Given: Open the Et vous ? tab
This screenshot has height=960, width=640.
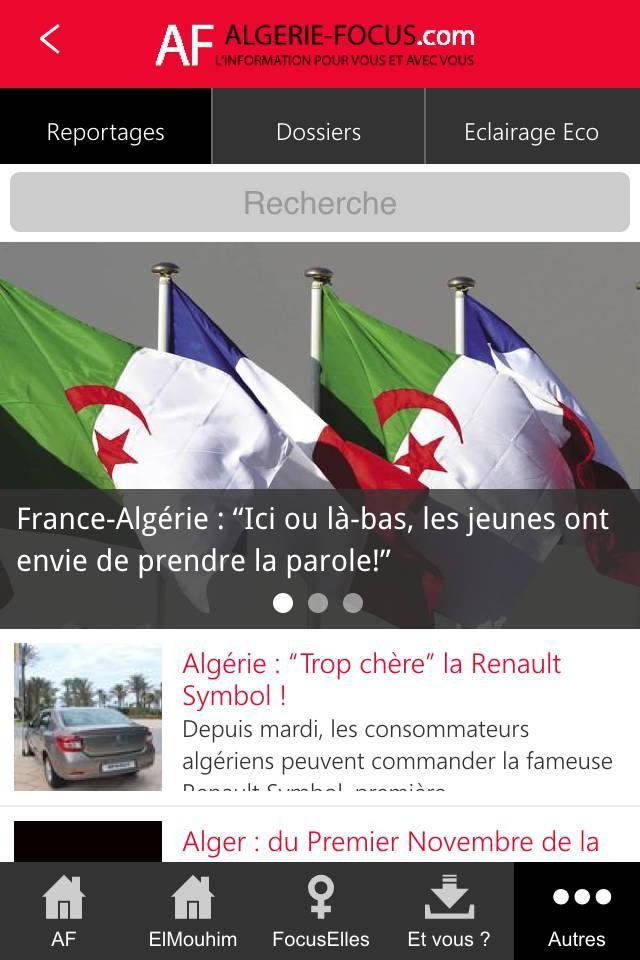Looking at the screenshot, I should (449, 911).
